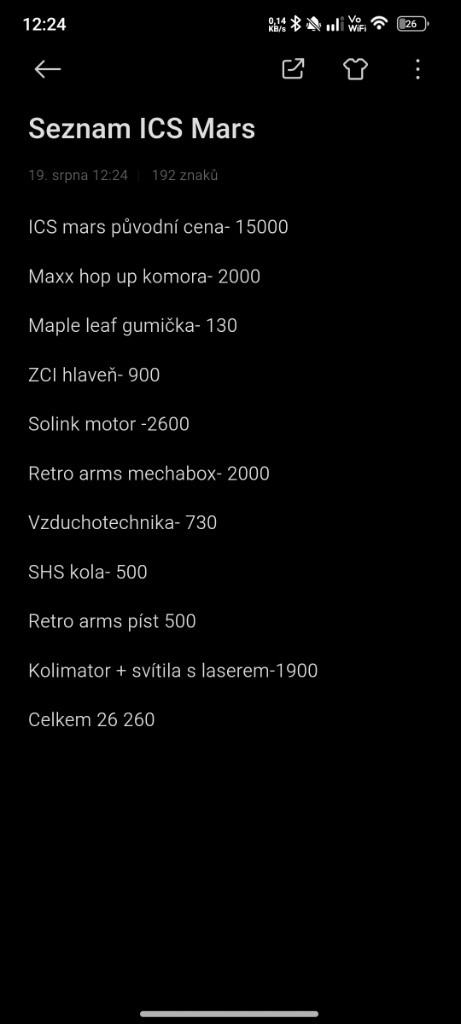This screenshot has width=461, height=1024.
Task: Edit the title Seznam ICS Mars
Action: click(142, 129)
